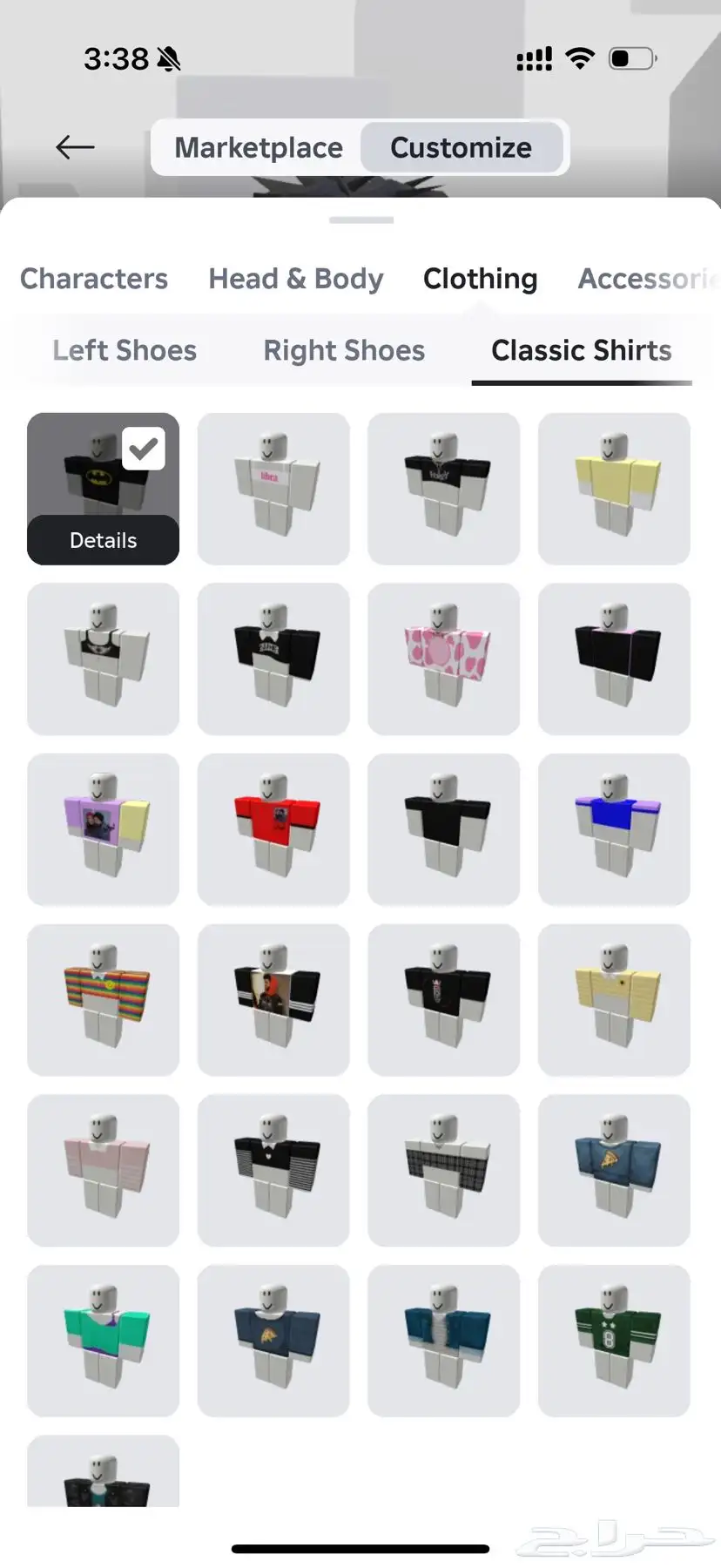This screenshot has height=1568, width=721.
Task: Equip the blue shirt with purple sleeves
Action: coord(614,829)
